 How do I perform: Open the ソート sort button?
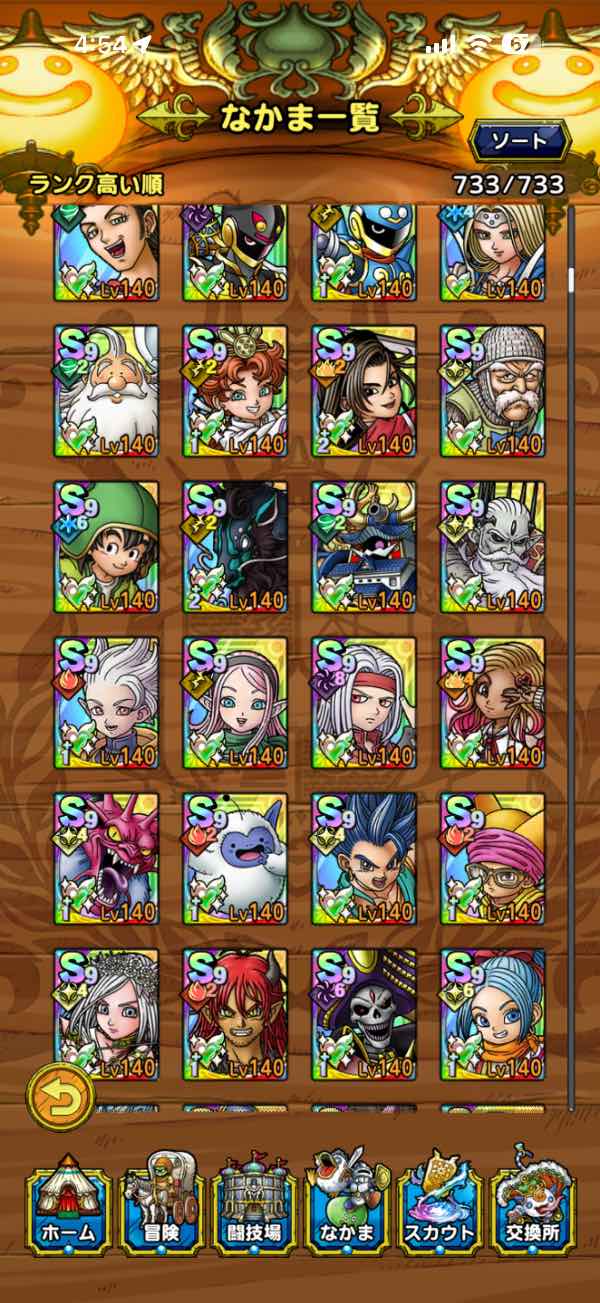coord(519,141)
